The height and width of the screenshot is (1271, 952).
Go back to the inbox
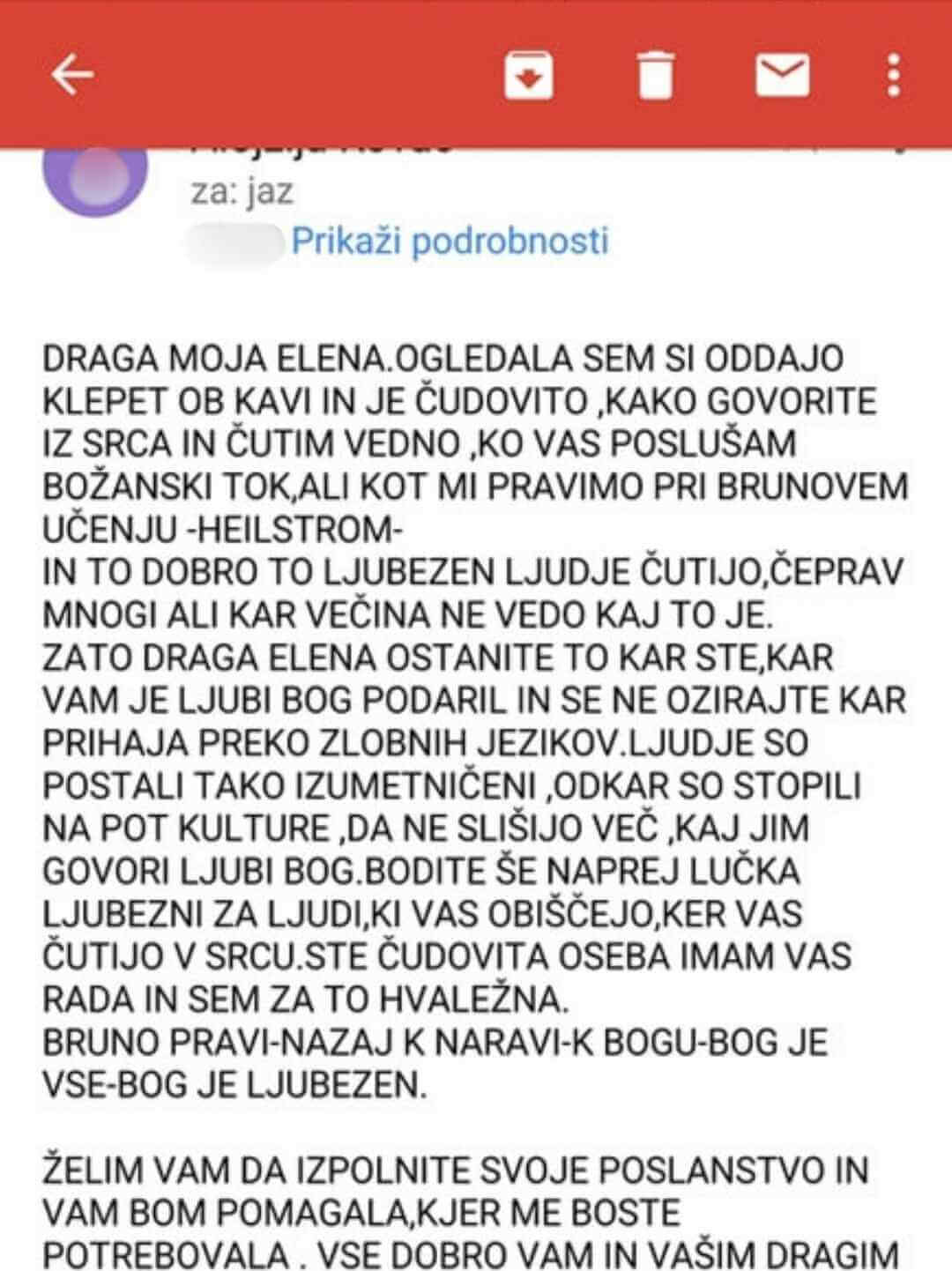pos(72,75)
